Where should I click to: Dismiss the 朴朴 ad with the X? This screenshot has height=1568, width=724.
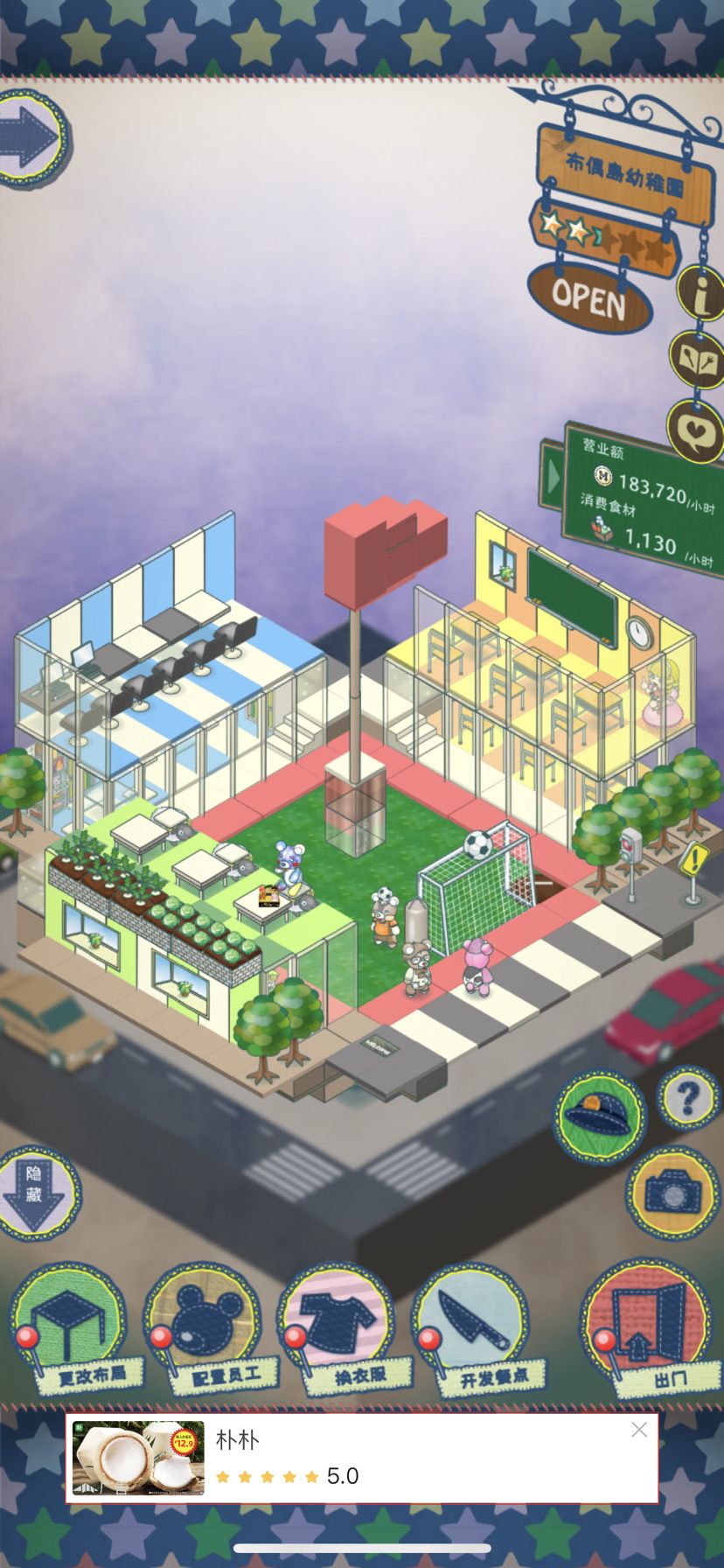pyautogui.click(x=640, y=1431)
